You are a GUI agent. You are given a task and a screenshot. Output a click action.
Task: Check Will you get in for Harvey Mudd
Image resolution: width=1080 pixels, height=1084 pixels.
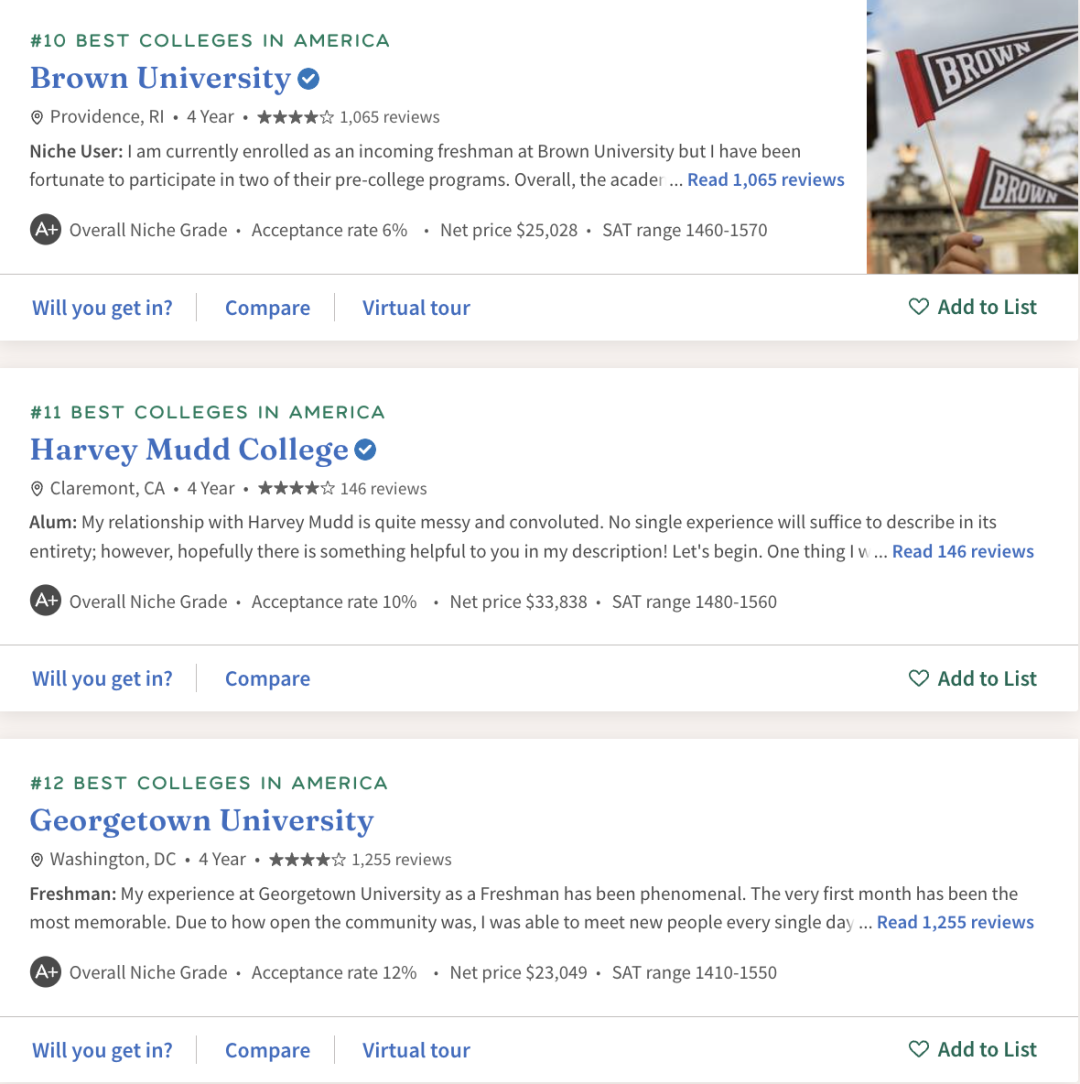coord(102,679)
